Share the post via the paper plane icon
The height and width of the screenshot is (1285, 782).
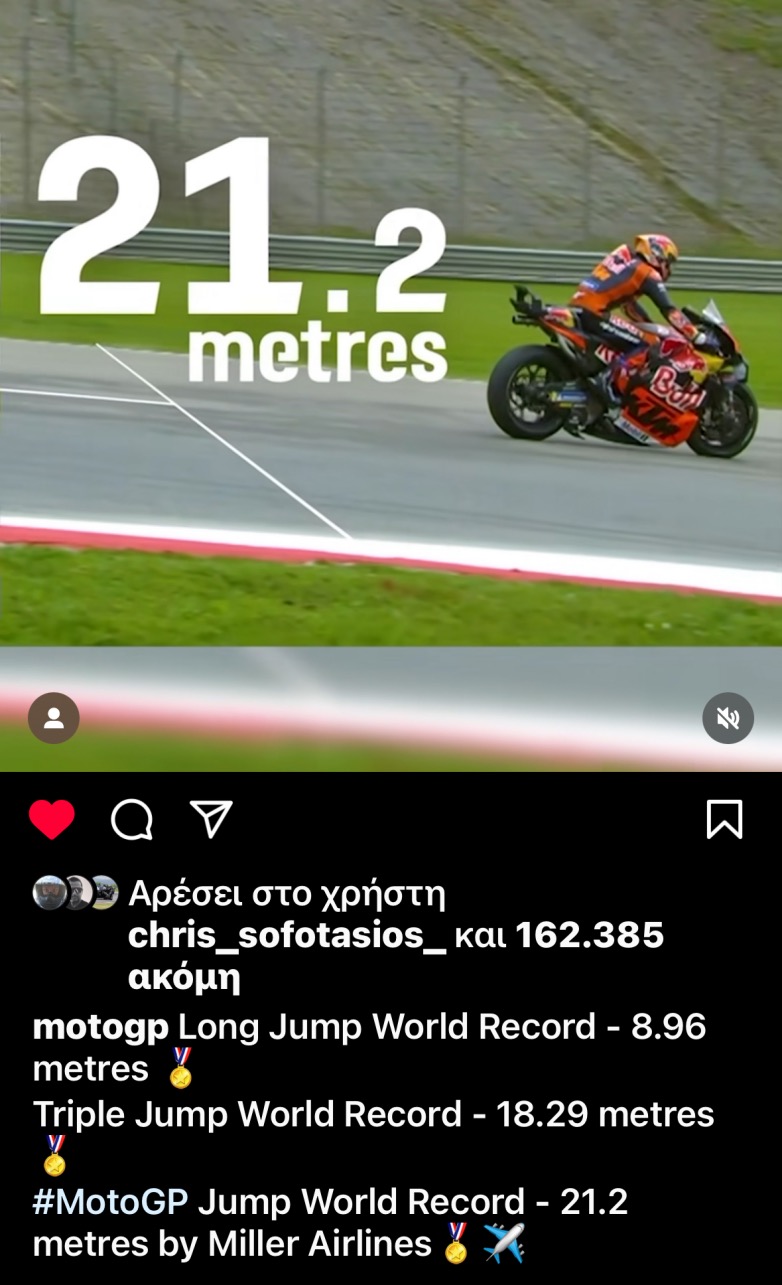[211, 819]
